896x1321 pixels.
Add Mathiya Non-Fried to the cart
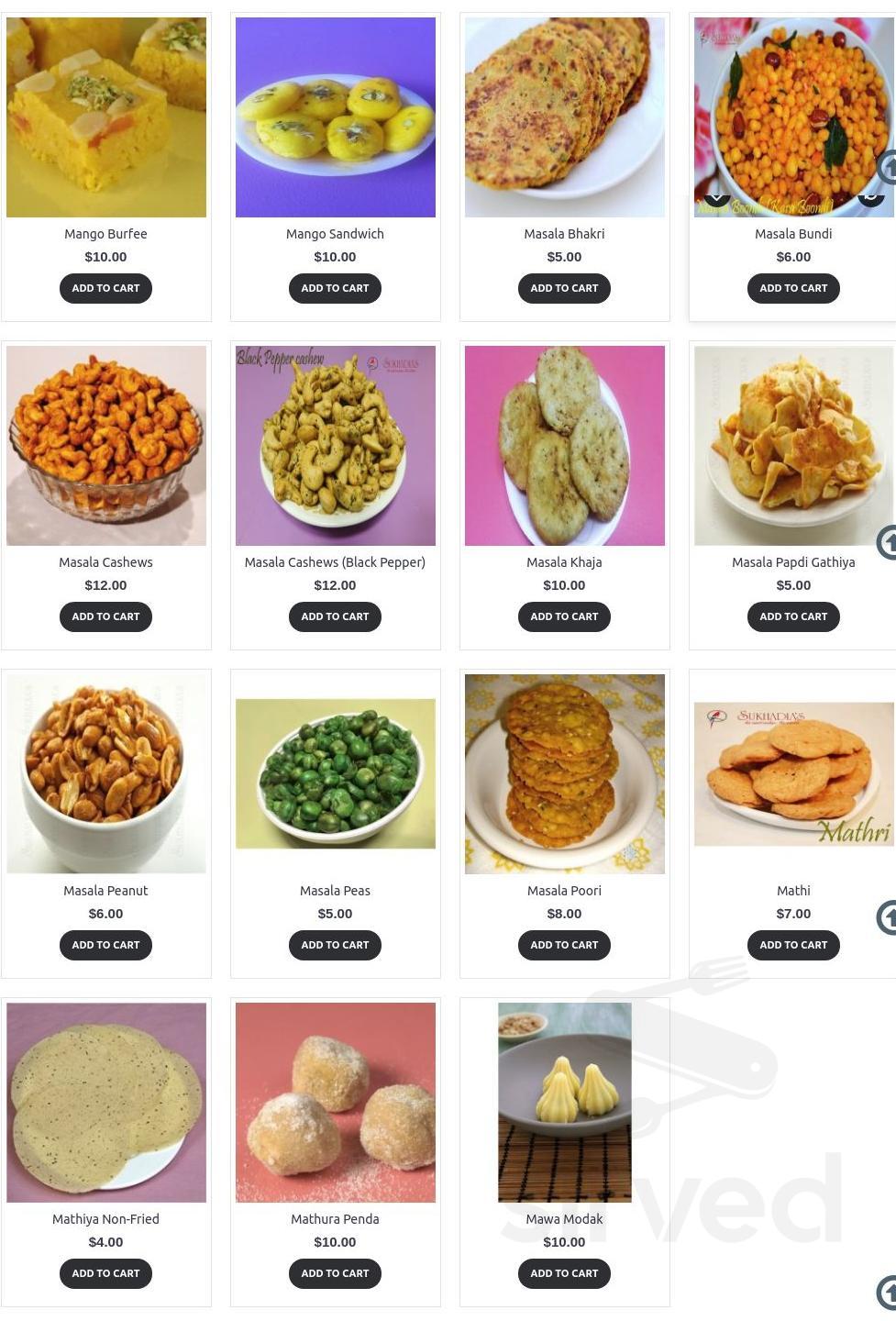pyautogui.click(x=105, y=1273)
